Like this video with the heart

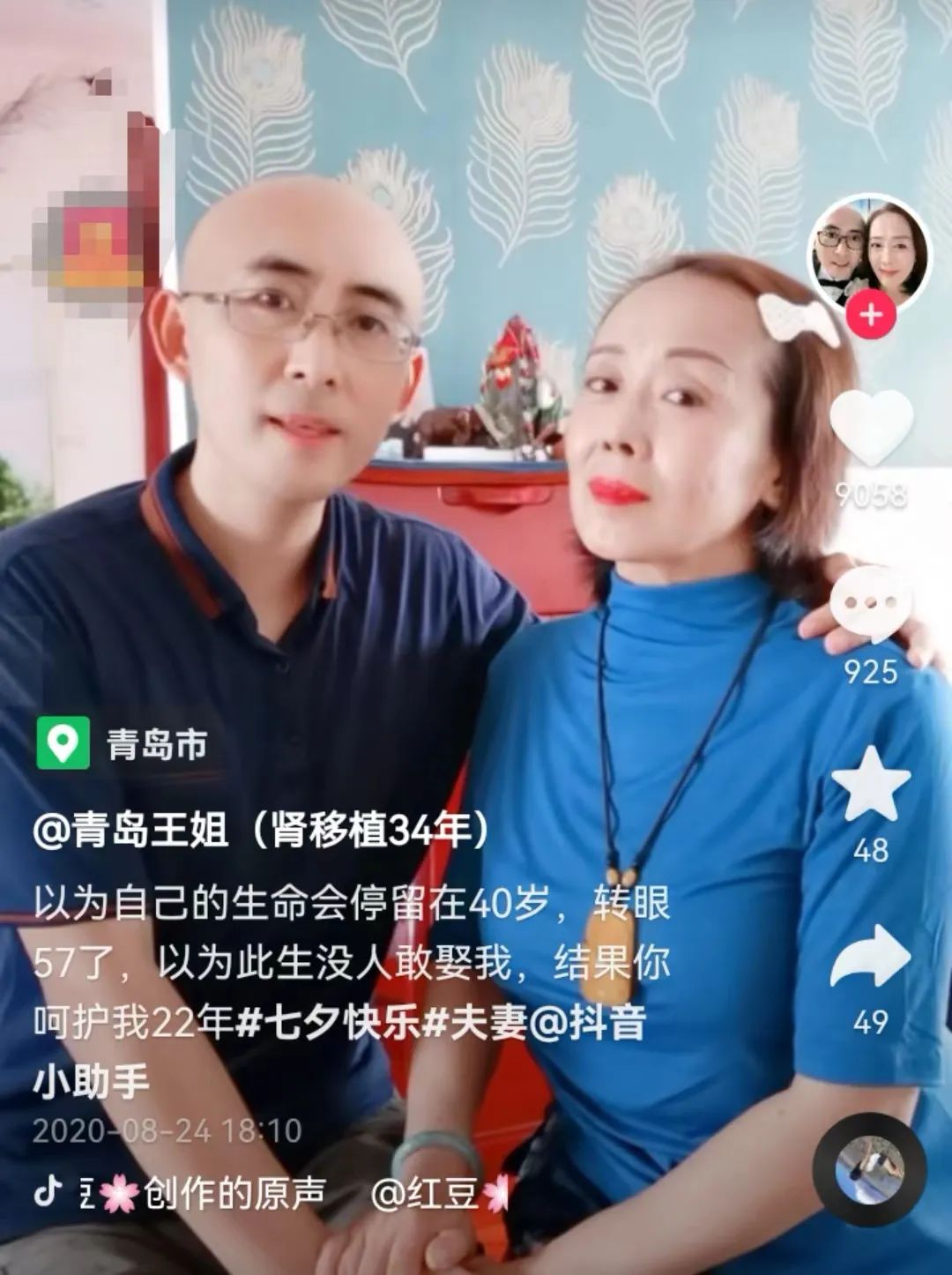(871, 429)
